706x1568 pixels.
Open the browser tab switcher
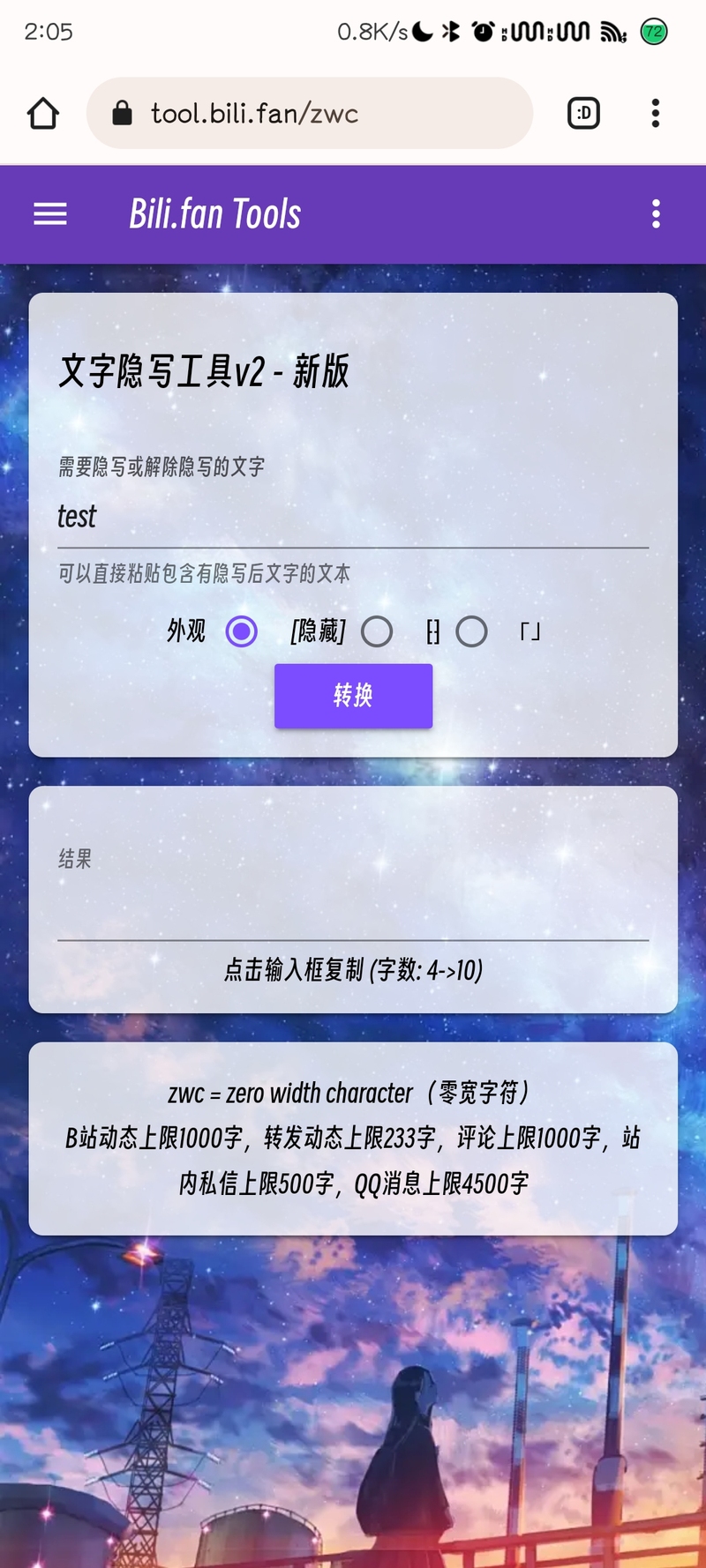583,113
